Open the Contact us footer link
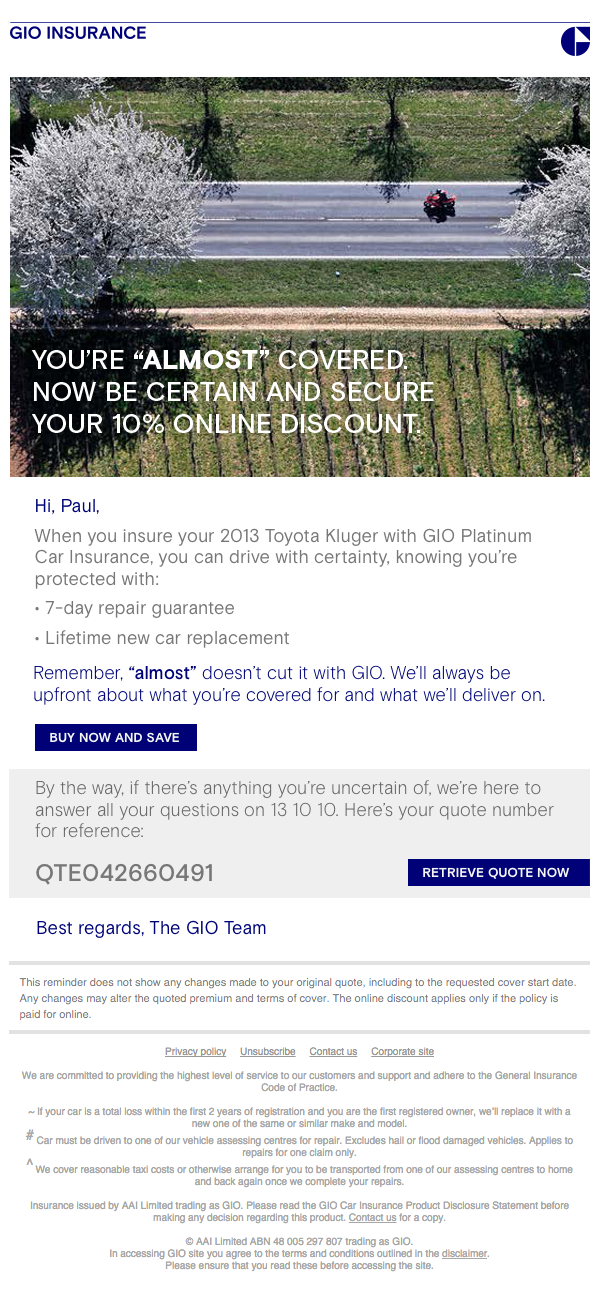This screenshot has height=1305, width=600. click(333, 1052)
